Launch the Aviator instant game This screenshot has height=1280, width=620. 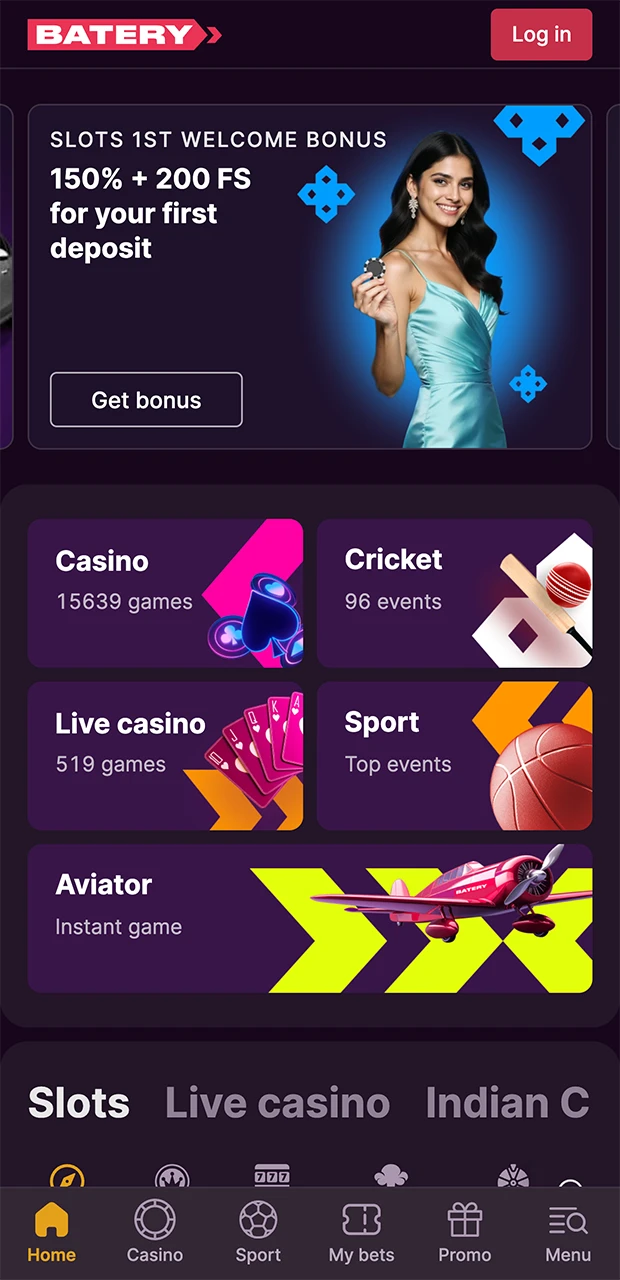pyautogui.click(x=310, y=918)
